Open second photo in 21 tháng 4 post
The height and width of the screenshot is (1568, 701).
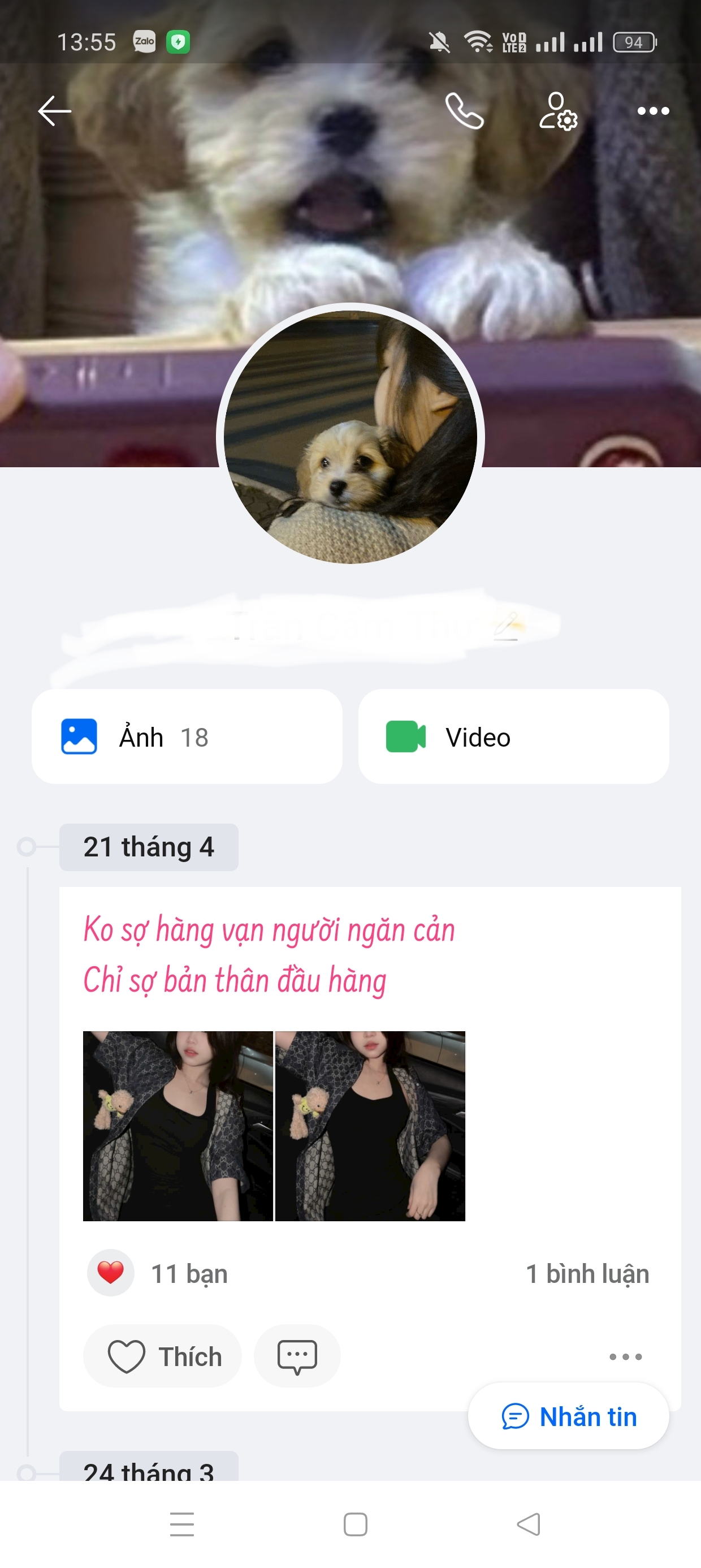click(x=370, y=1126)
